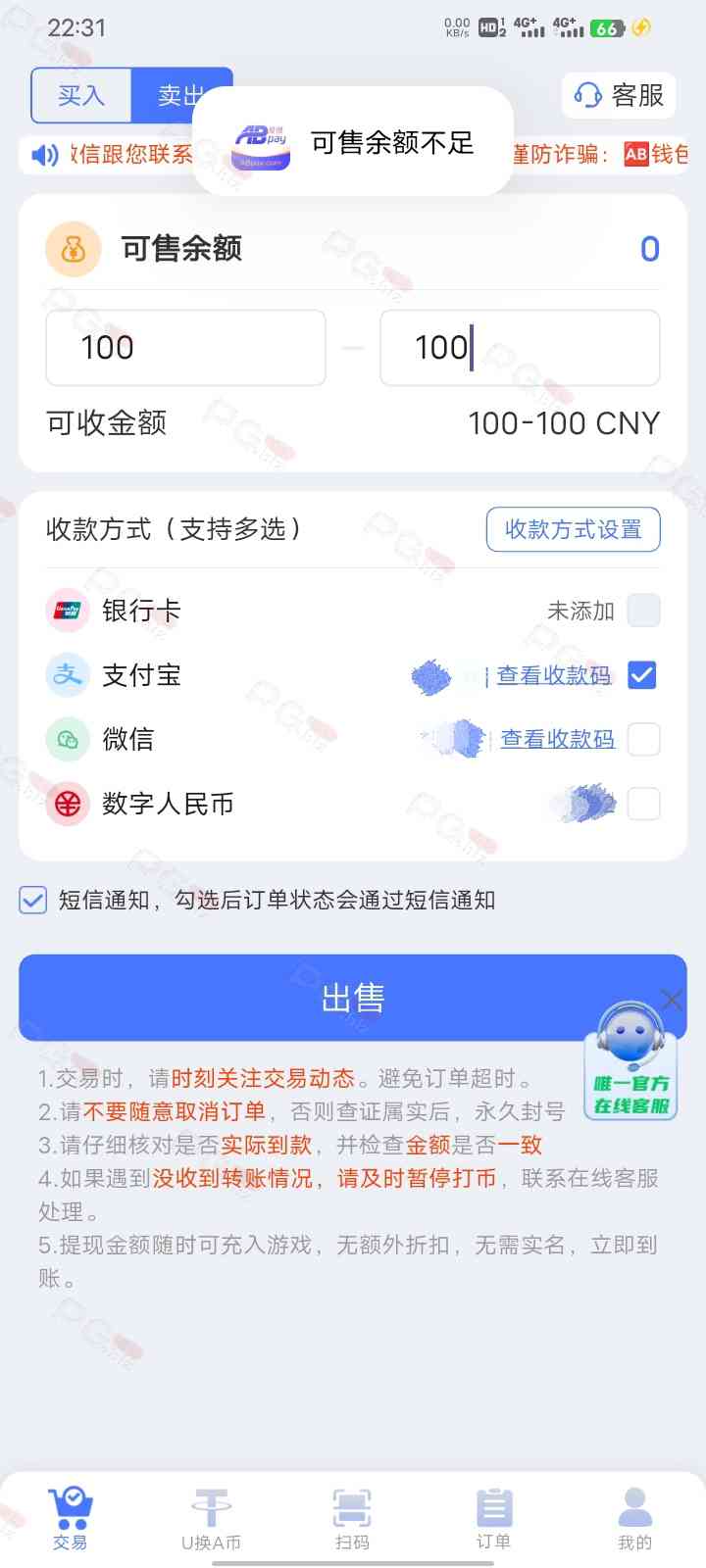Open the 我的 profile tab
706x1568 pixels.
click(x=634, y=1519)
